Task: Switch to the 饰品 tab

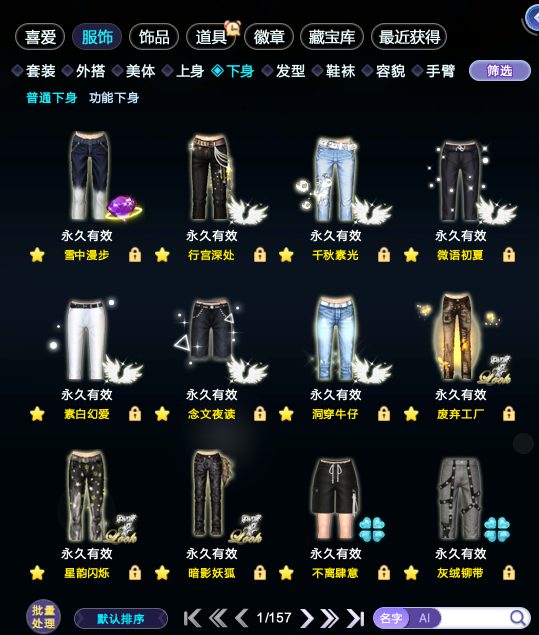Action: click(154, 37)
